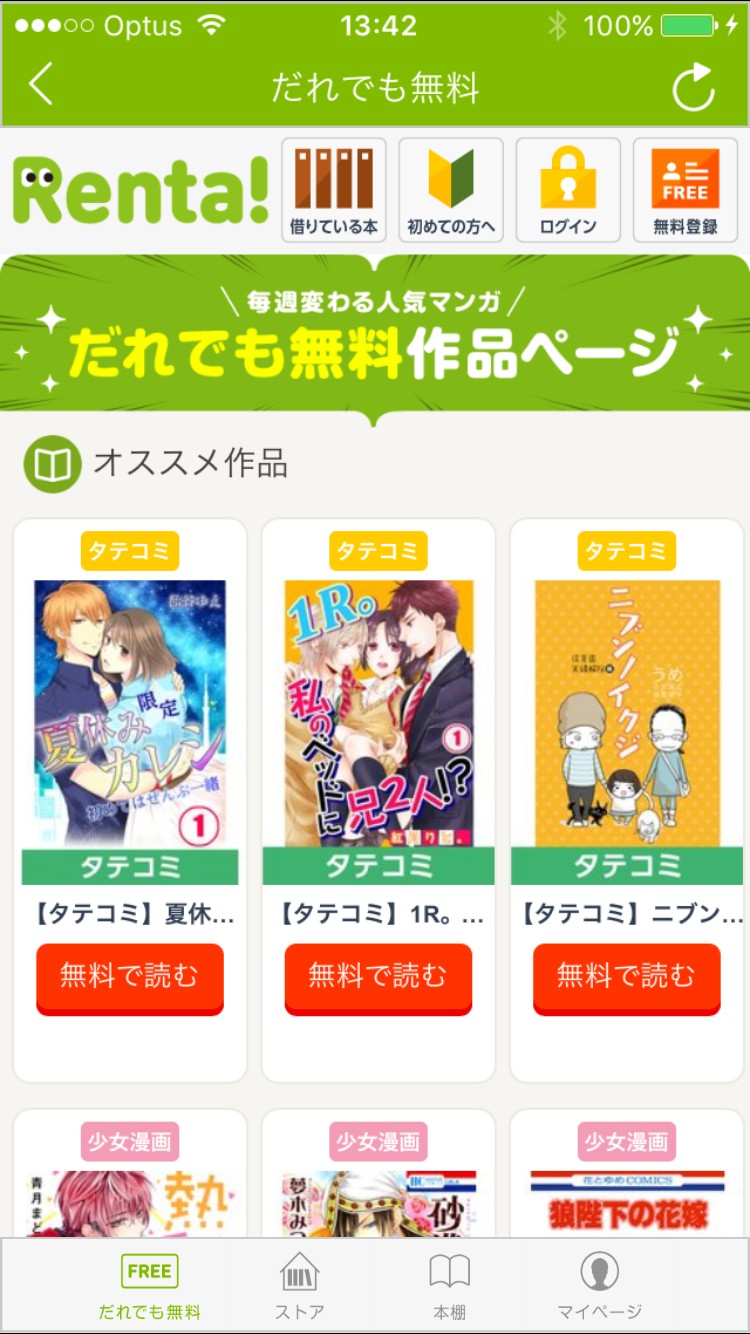Tap 無料で読む under 夏休み title
Image resolution: width=750 pixels, height=1334 pixels.
[130, 977]
